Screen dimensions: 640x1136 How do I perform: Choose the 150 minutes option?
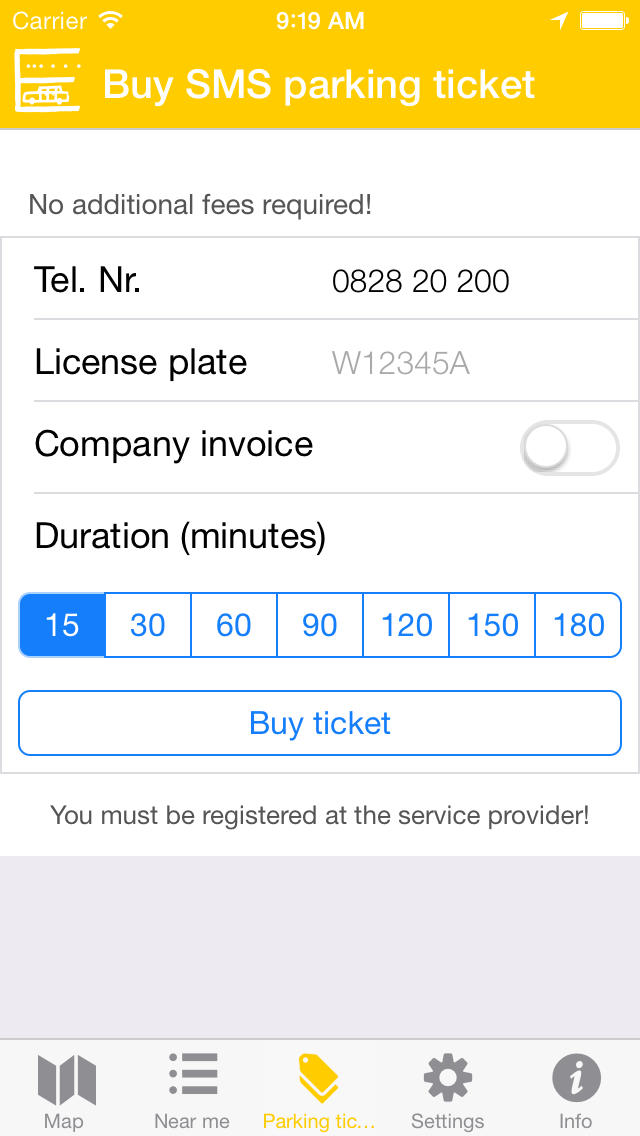[492, 625]
